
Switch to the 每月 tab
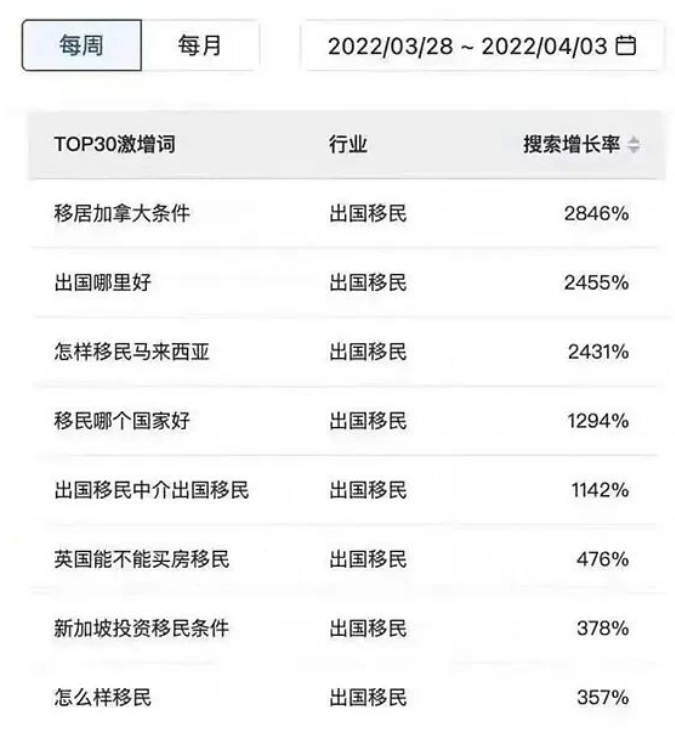coord(200,46)
